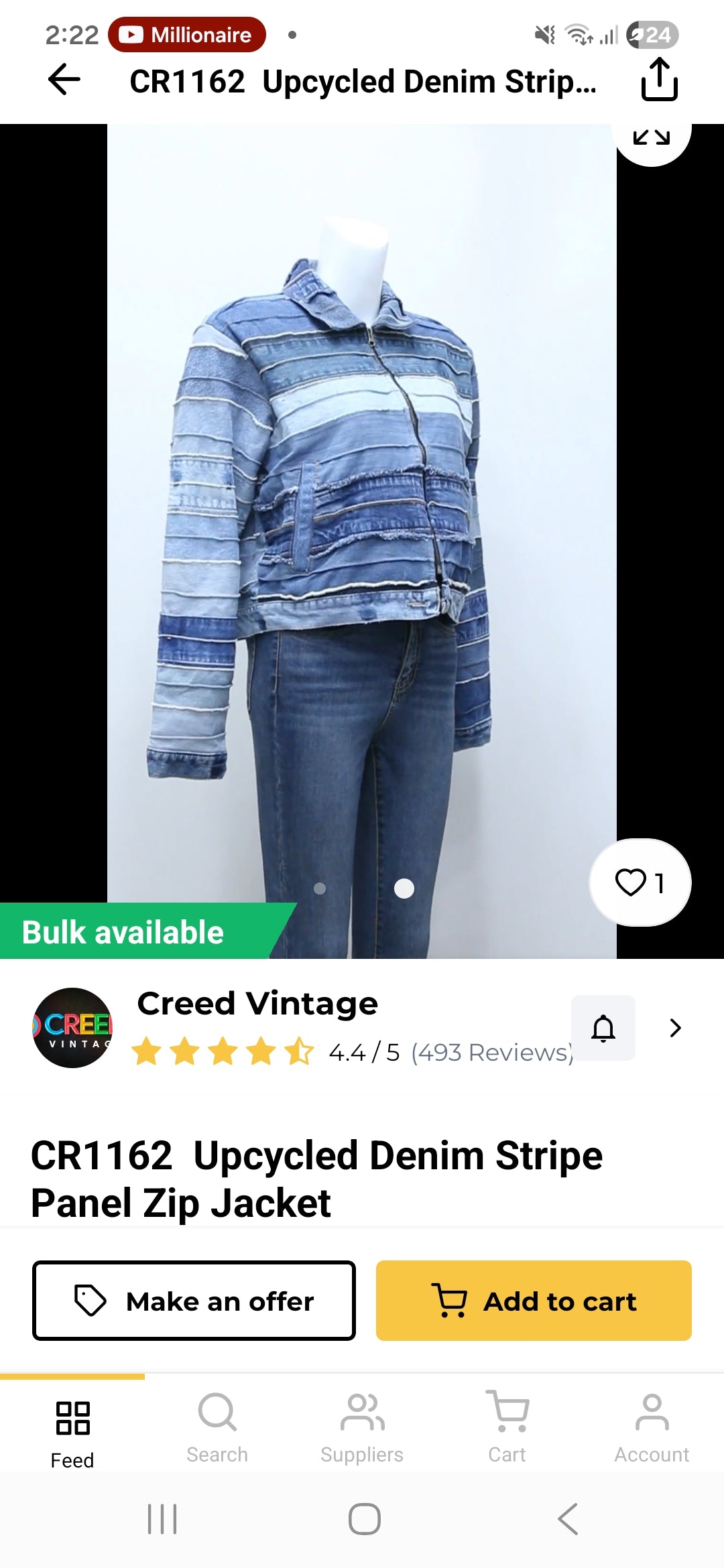The image size is (724, 1568).
Task: Select the first image page dot
Action: coord(320,889)
